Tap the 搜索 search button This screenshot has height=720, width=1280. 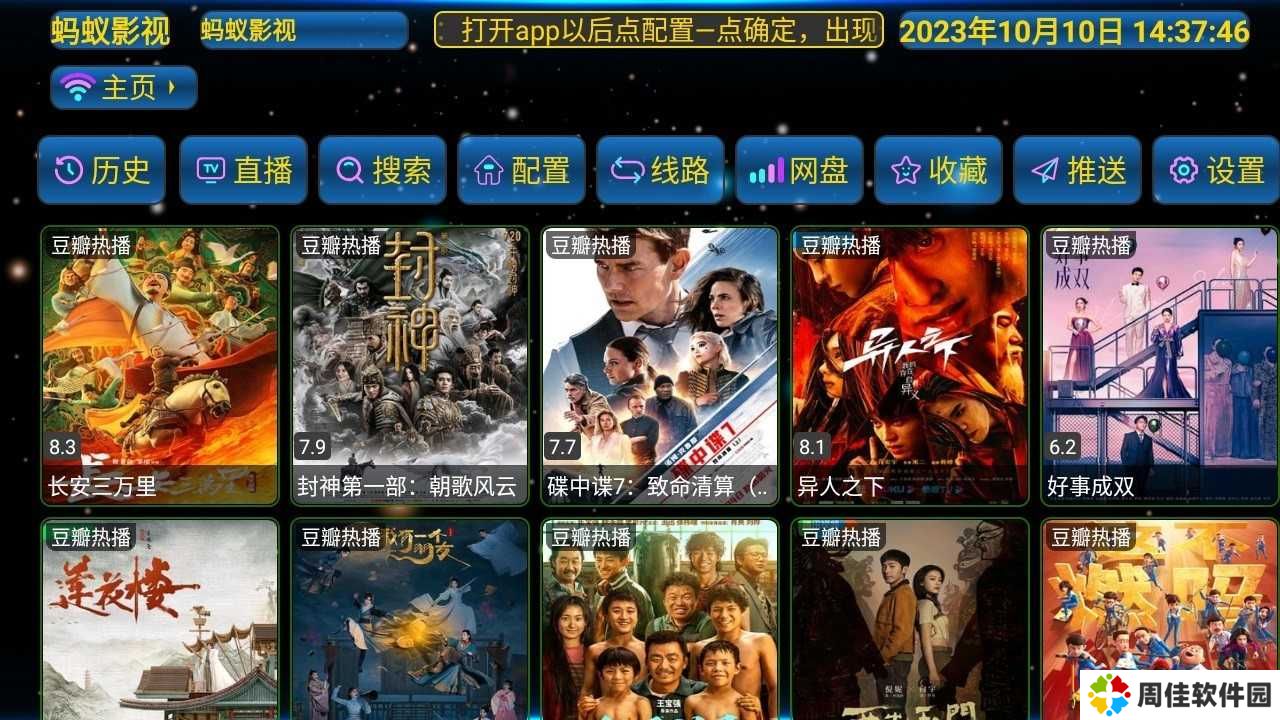coord(382,171)
